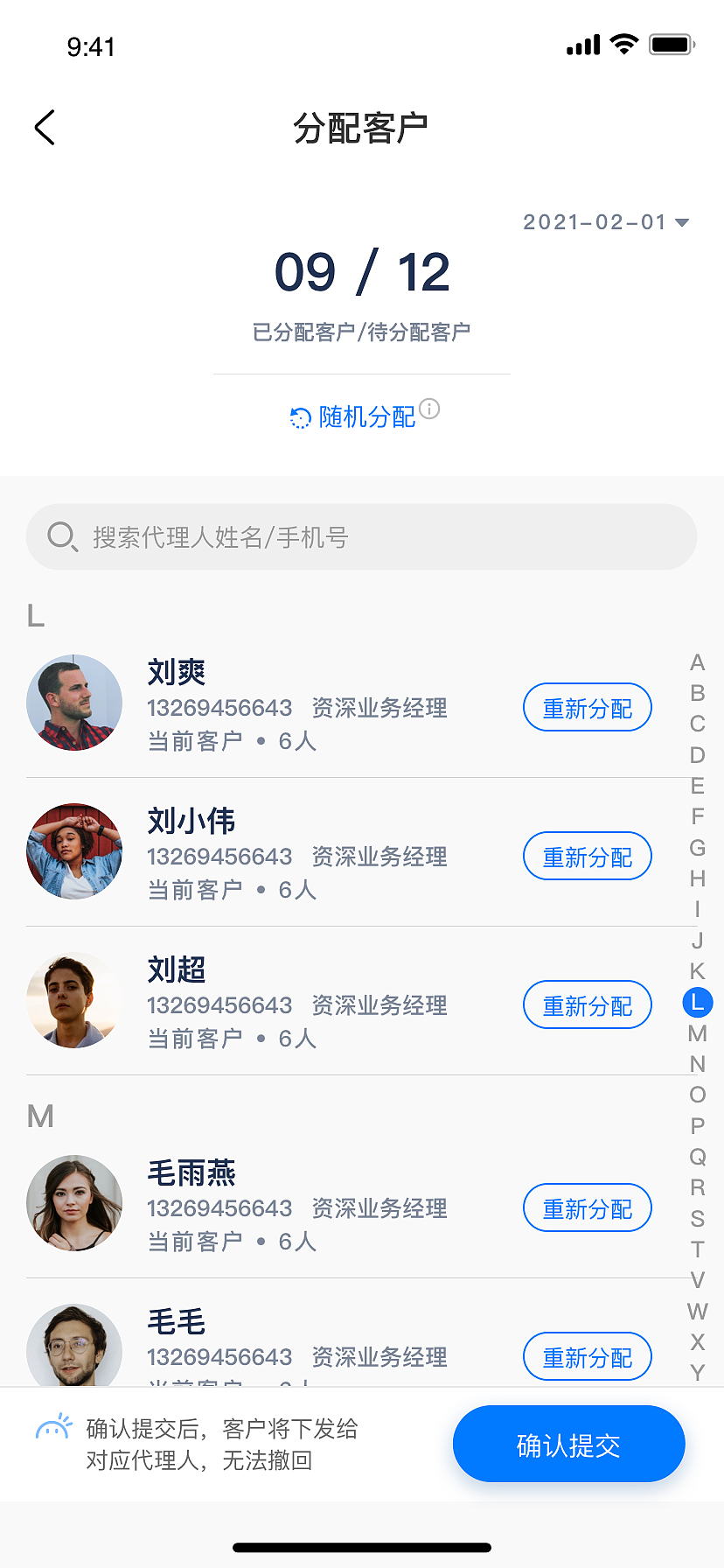Viewport: 724px width, 1568px height.
Task: Click the info icon next to 随机分配
Action: click(429, 409)
